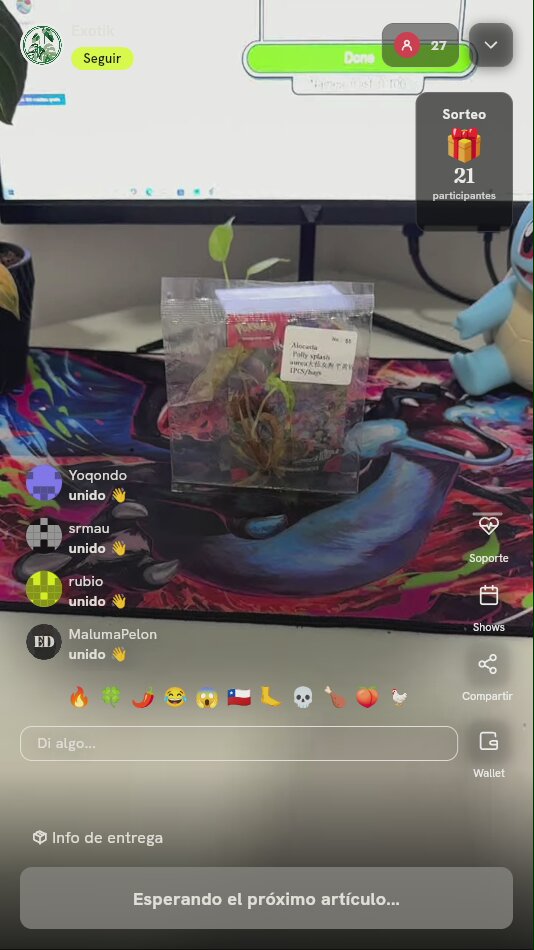
Task: Share this live stream via Compartir
Action: click(487, 677)
